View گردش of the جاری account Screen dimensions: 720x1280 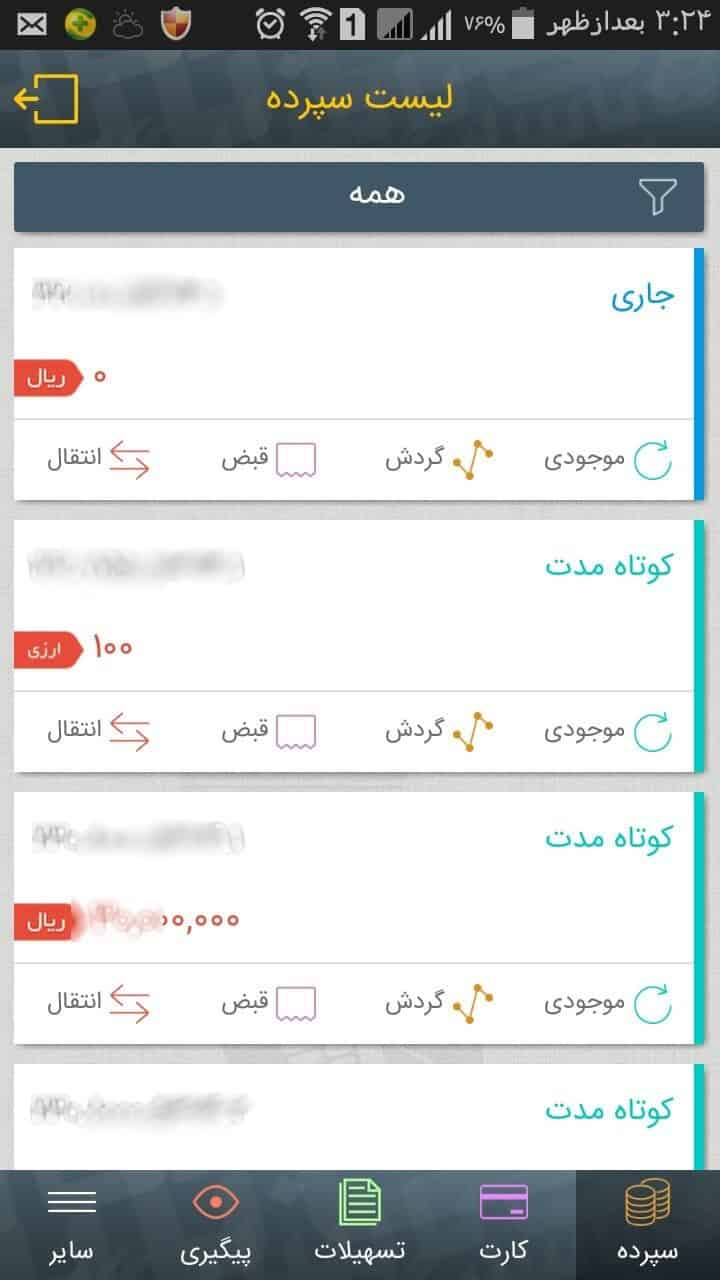tap(440, 459)
